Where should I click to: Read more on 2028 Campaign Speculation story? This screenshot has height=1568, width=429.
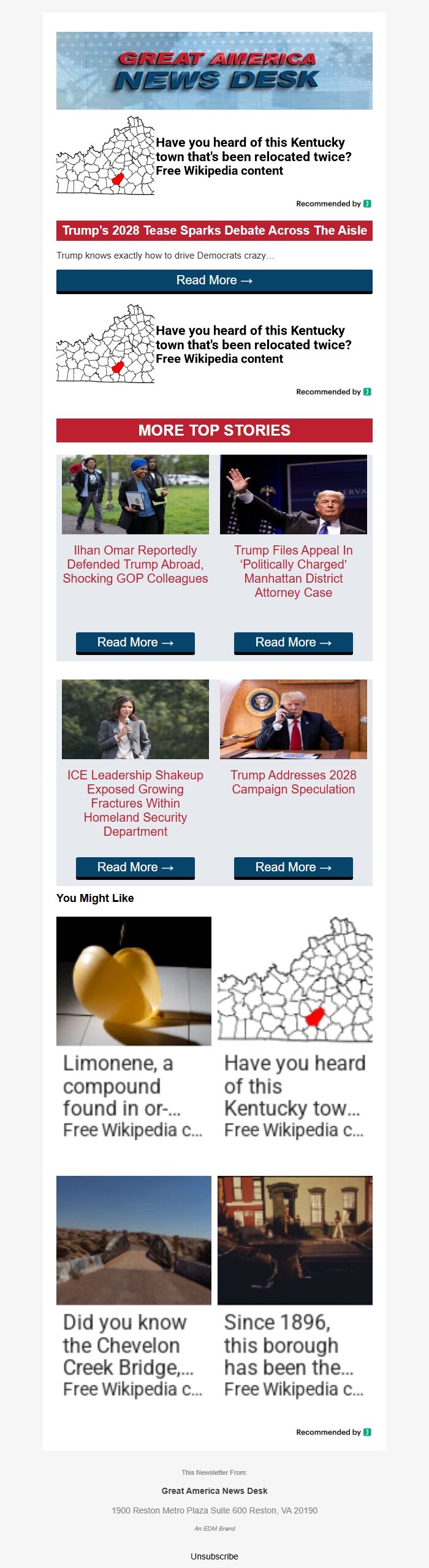pyautogui.click(x=293, y=867)
